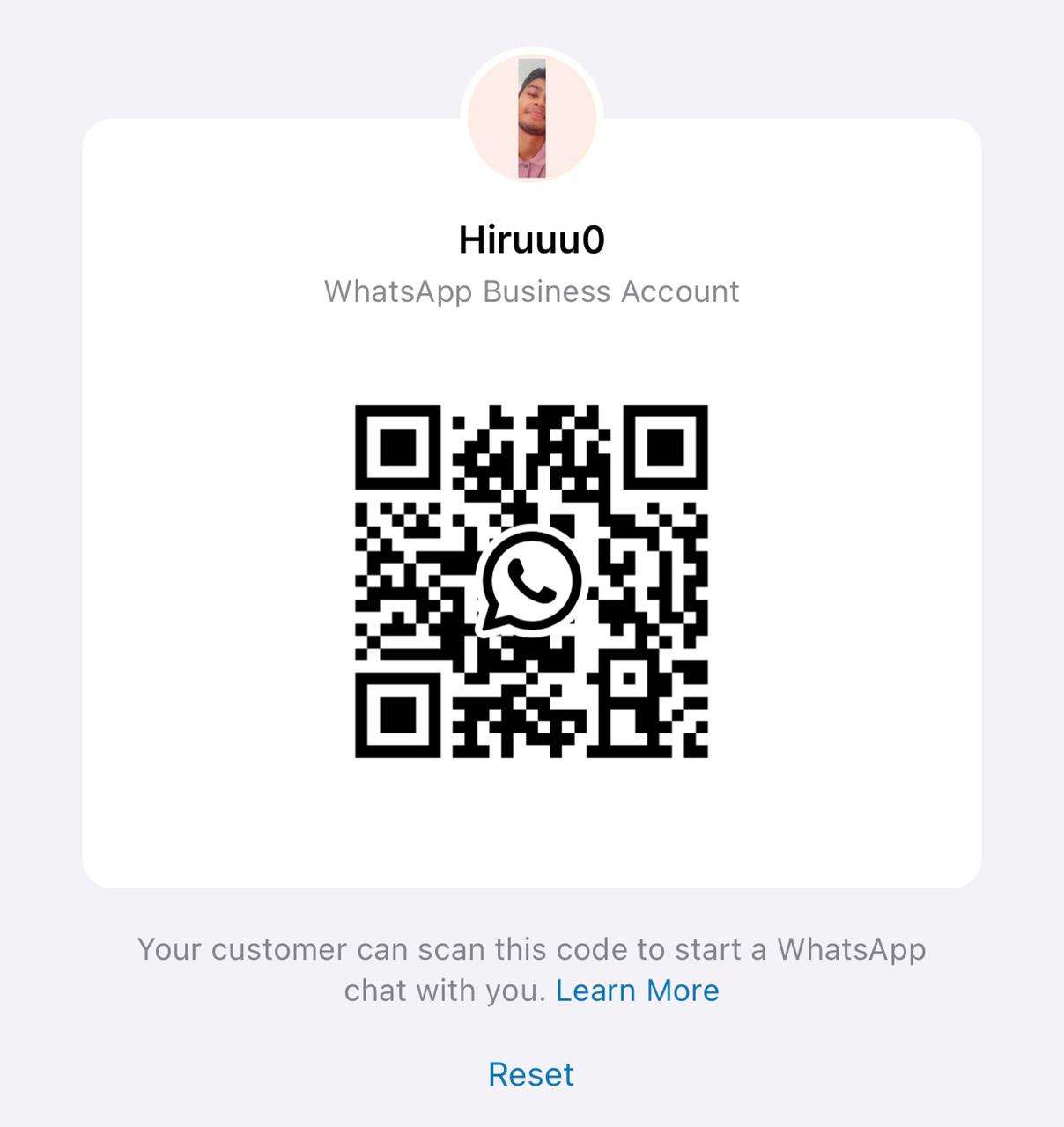Open the Learn More link
1064x1127 pixels.
(637, 991)
